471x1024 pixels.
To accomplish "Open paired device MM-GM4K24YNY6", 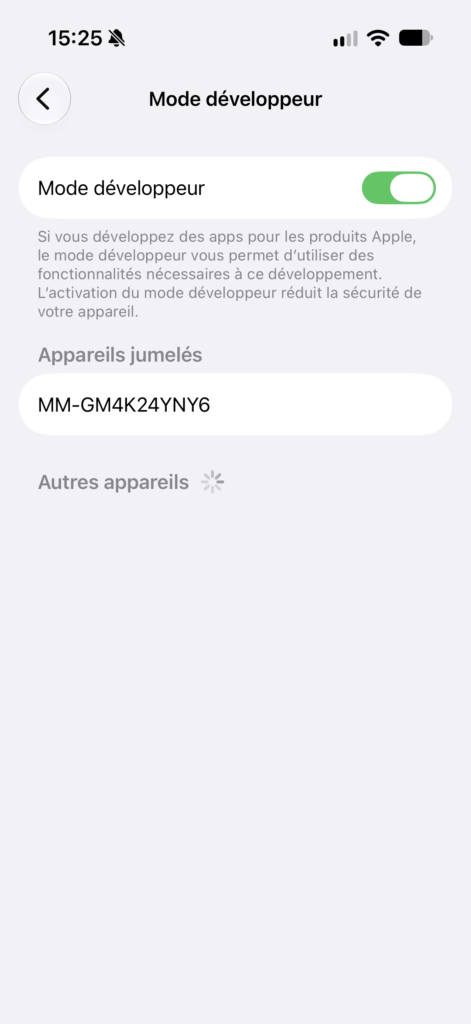I will tap(235, 405).
